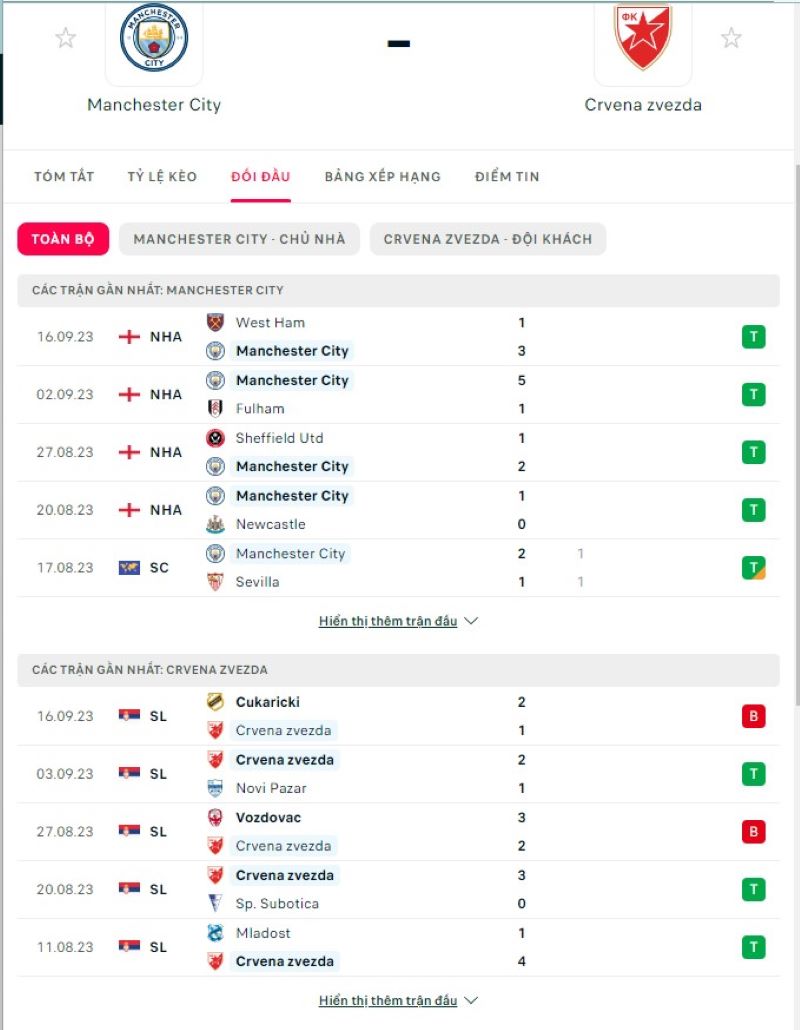Switch to the Tỷ lệ kèo tab
This screenshot has height=1030, width=800.
tap(162, 176)
